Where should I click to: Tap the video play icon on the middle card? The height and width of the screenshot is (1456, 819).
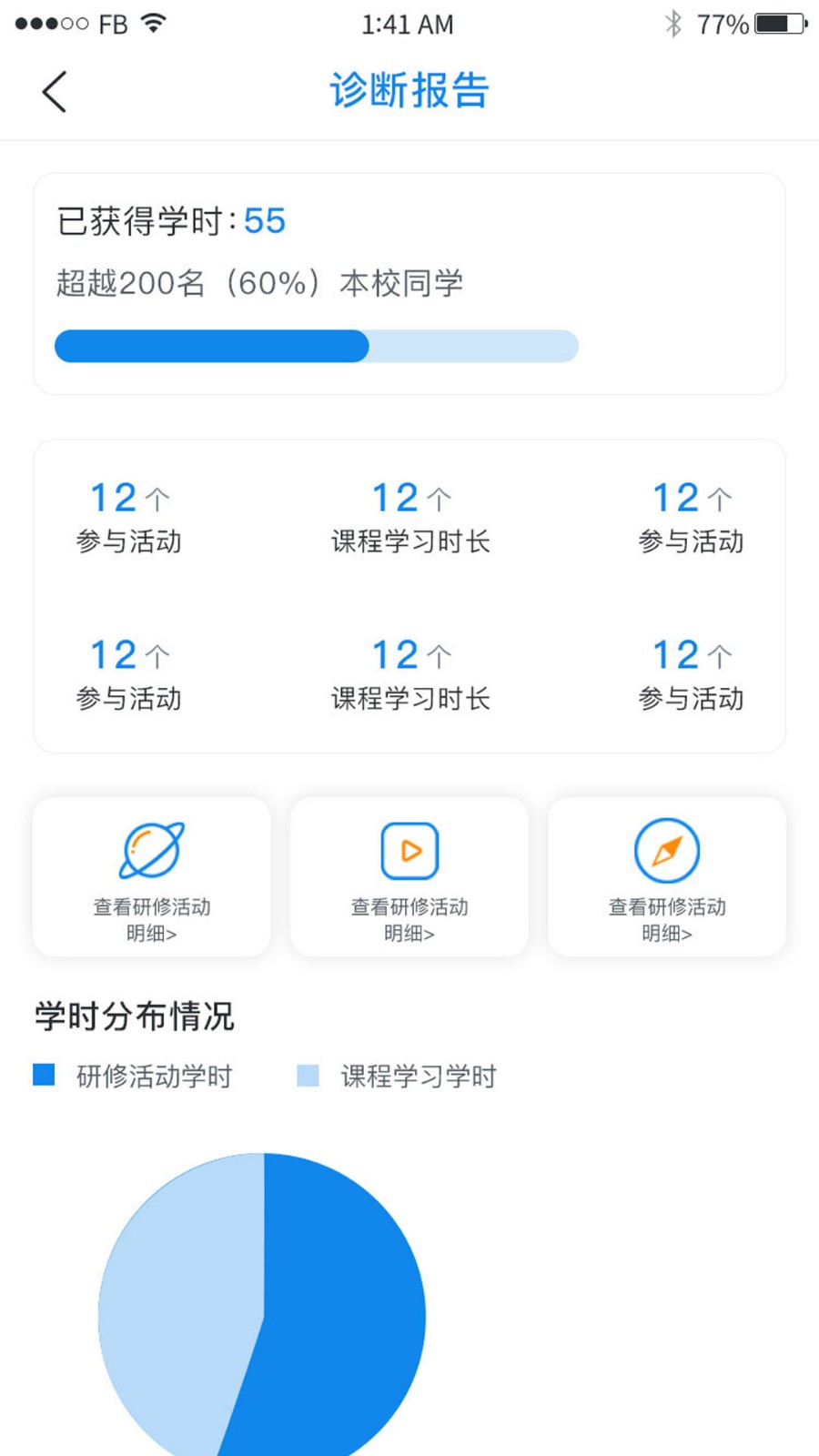tap(409, 849)
